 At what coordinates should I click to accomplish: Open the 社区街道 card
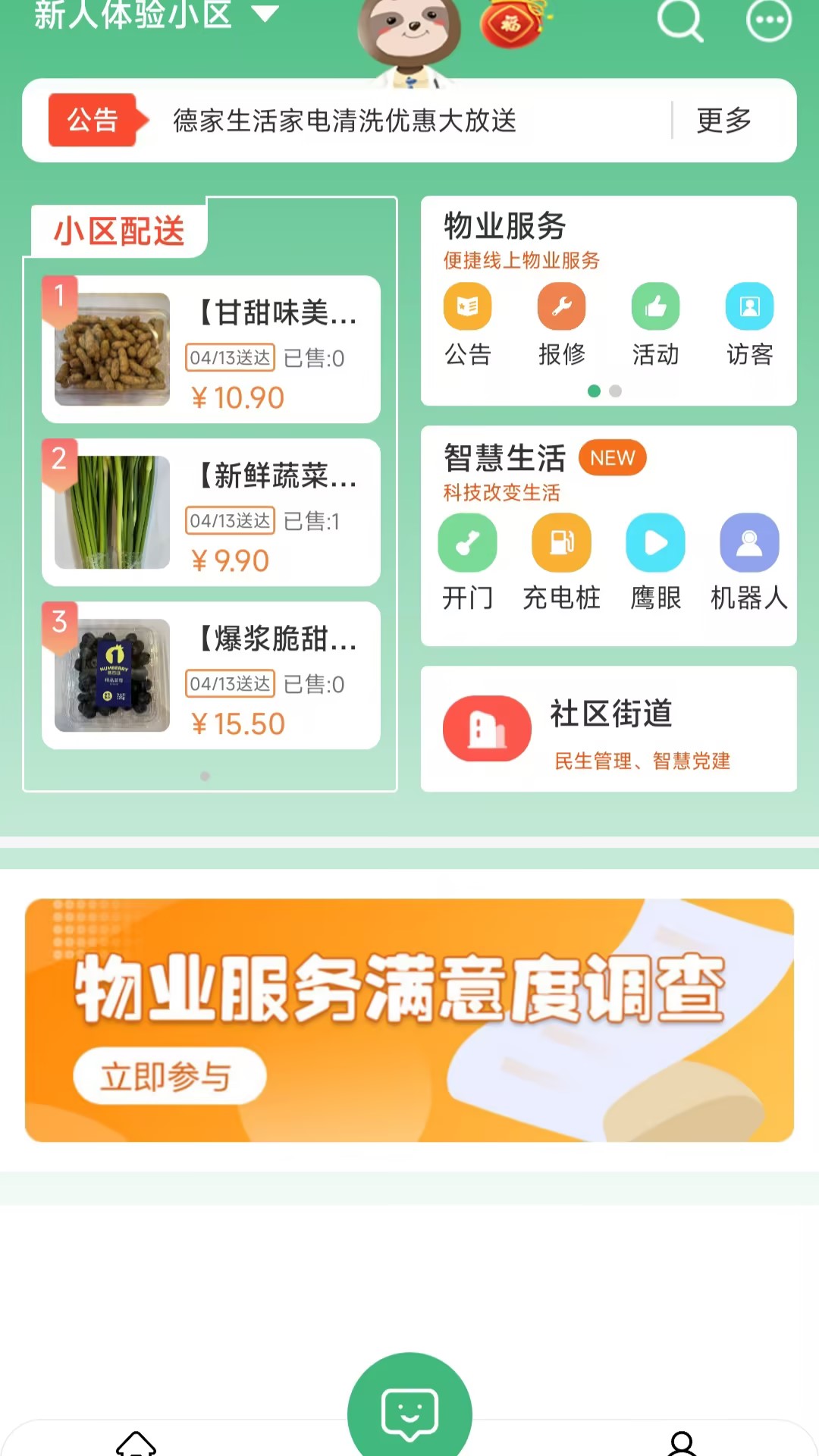(608, 730)
